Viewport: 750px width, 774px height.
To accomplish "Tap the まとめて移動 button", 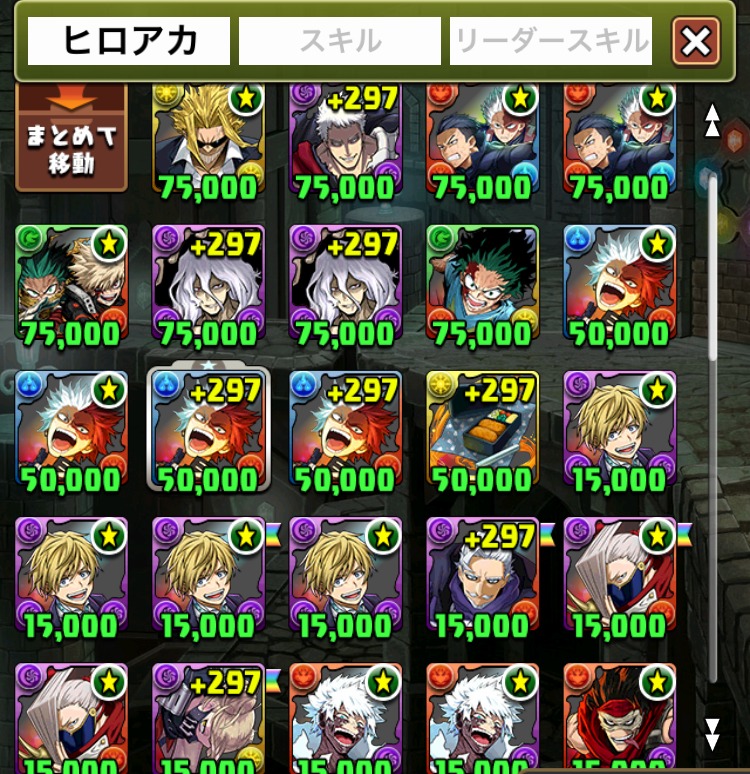I will click(x=71, y=140).
